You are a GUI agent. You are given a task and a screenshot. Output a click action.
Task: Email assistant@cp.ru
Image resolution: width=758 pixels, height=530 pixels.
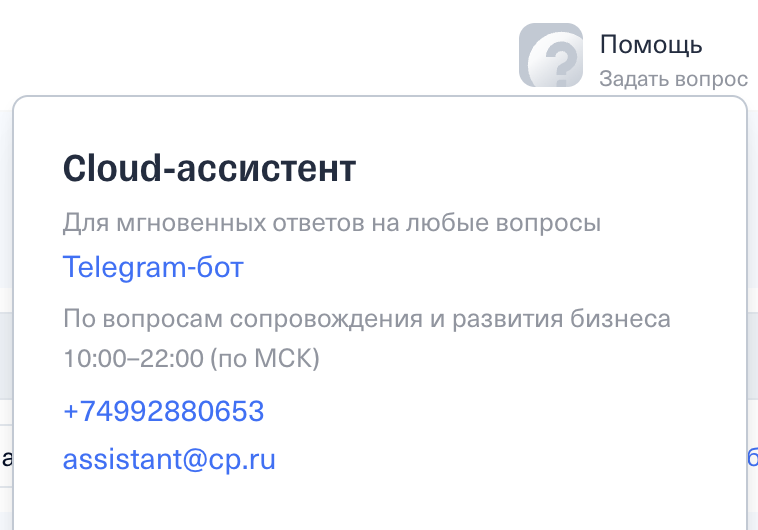pyautogui.click(x=169, y=460)
